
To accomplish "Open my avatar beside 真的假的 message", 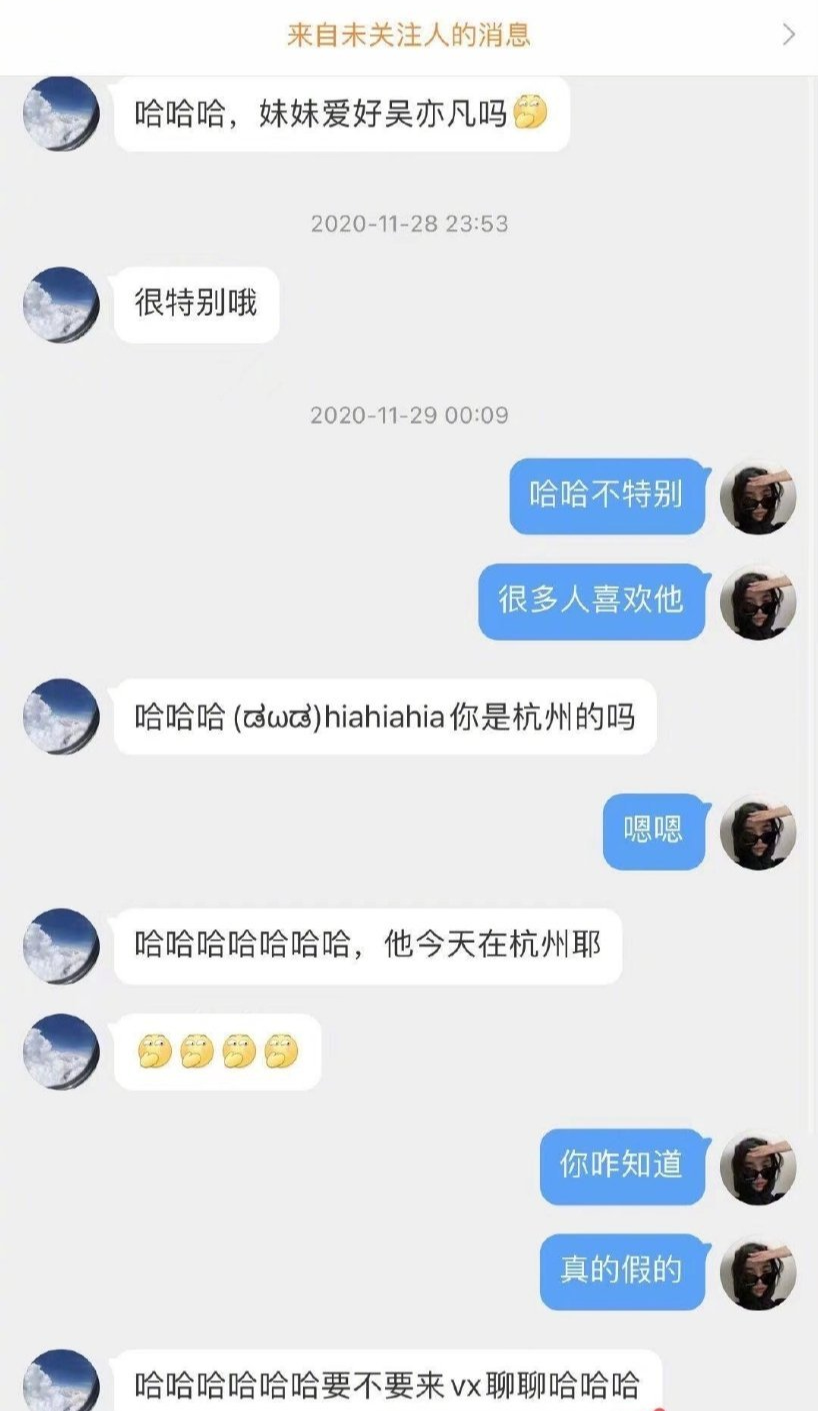I will tap(758, 1272).
